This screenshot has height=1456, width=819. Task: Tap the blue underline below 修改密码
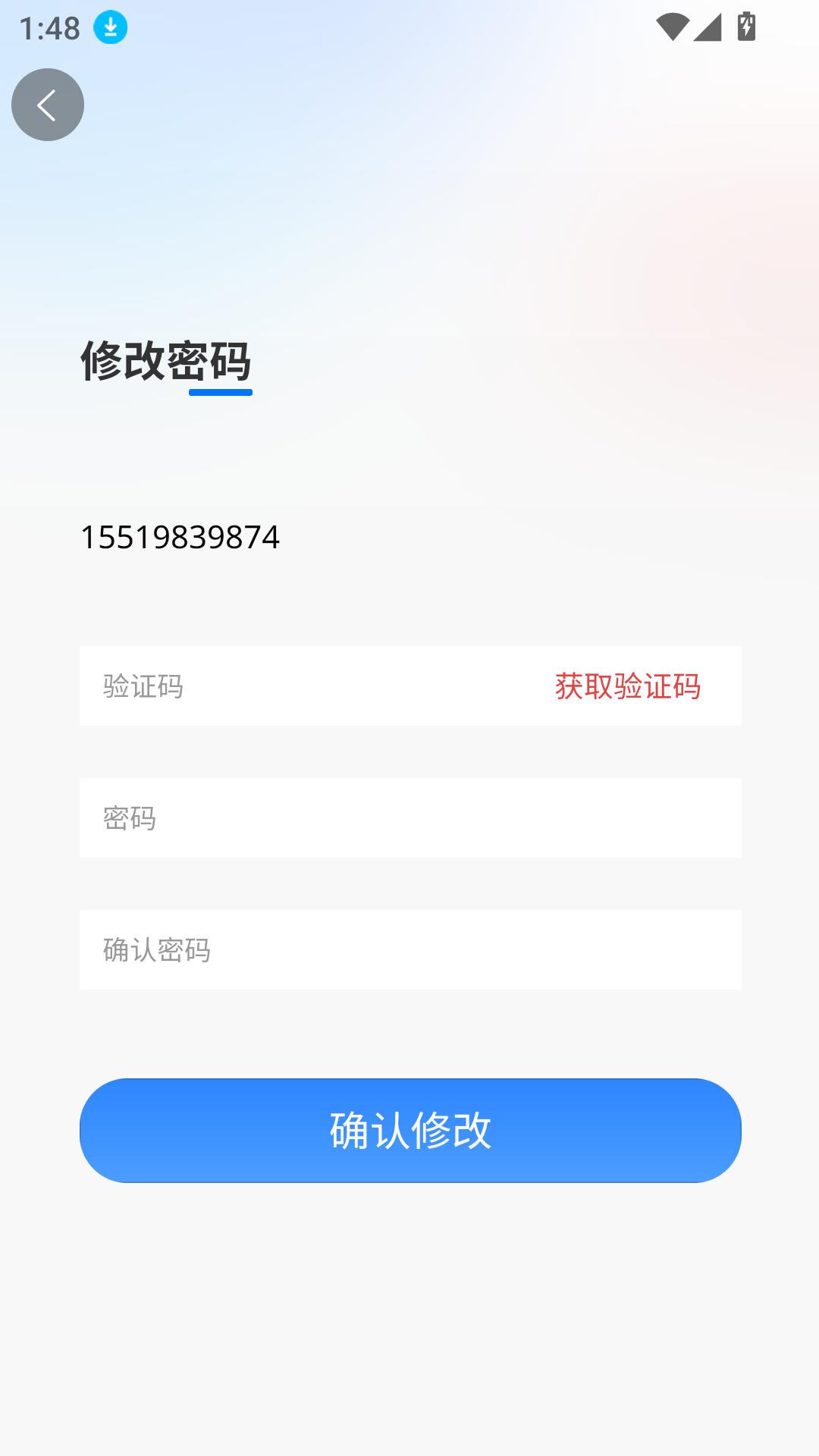coord(224,392)
